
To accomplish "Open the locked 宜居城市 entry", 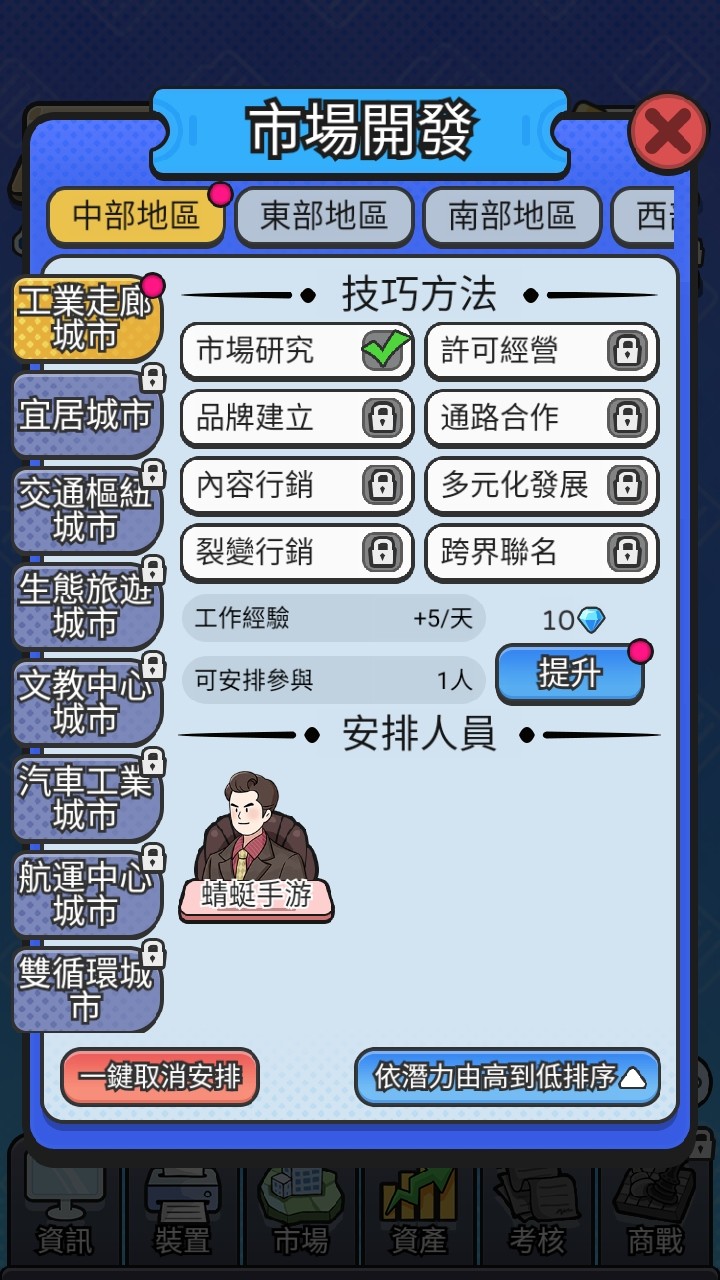I will (86, 415).
